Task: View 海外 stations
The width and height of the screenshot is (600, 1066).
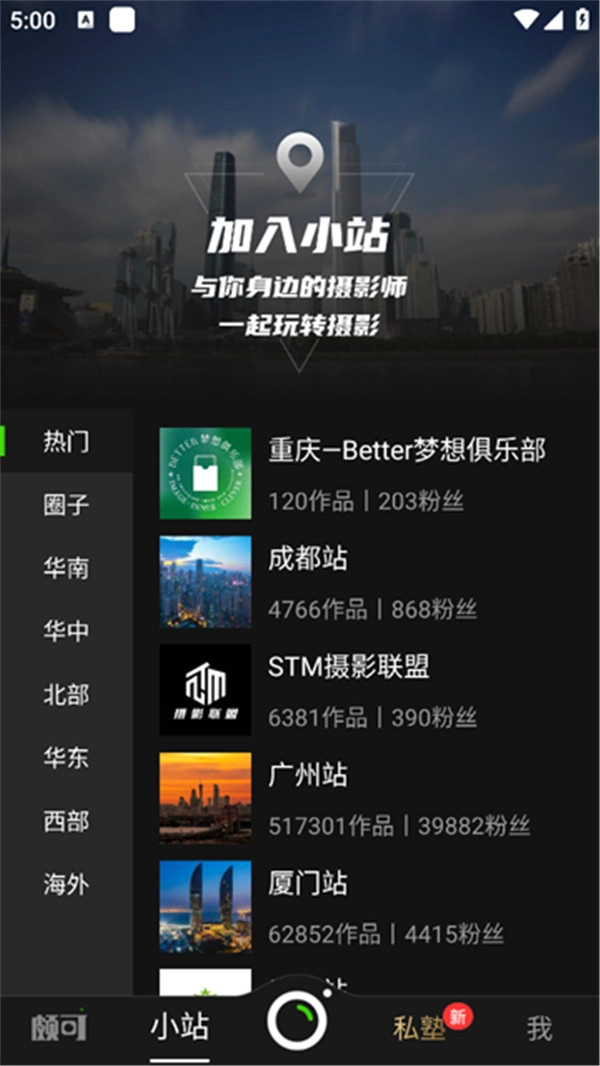Action: [66, 884]
